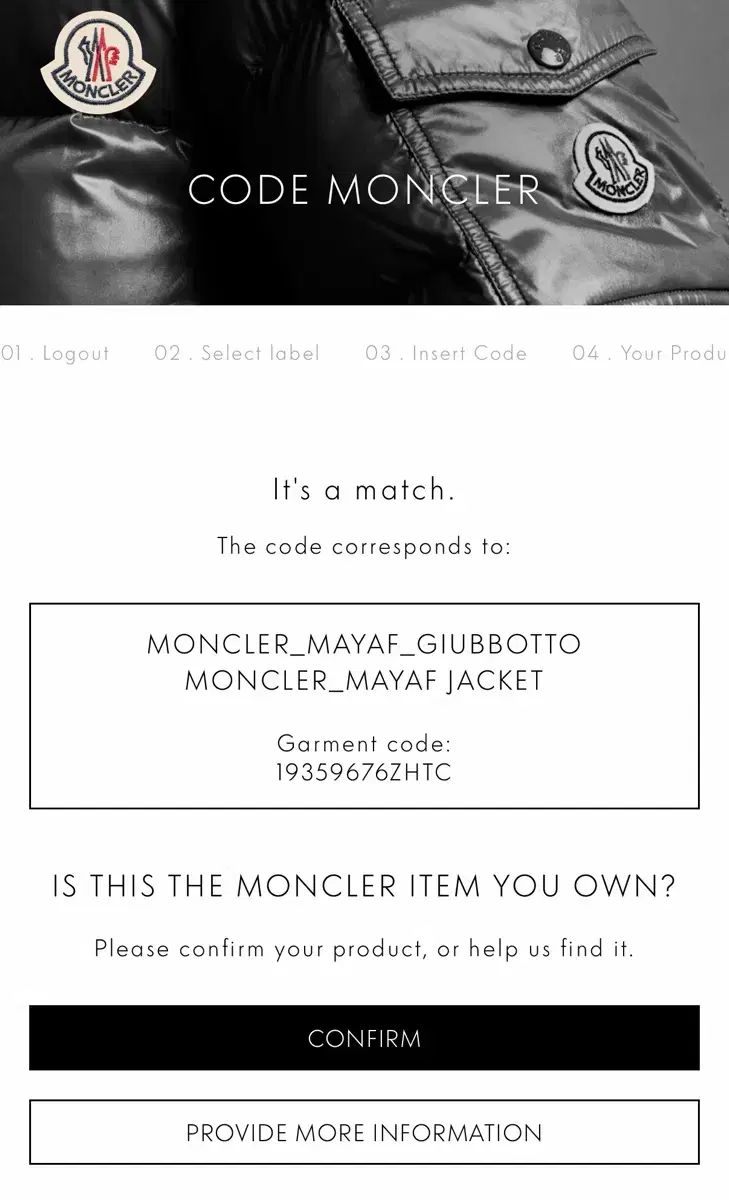Go to the Logout step
This screenshot has height=1200, width=729.
(56, 353)
